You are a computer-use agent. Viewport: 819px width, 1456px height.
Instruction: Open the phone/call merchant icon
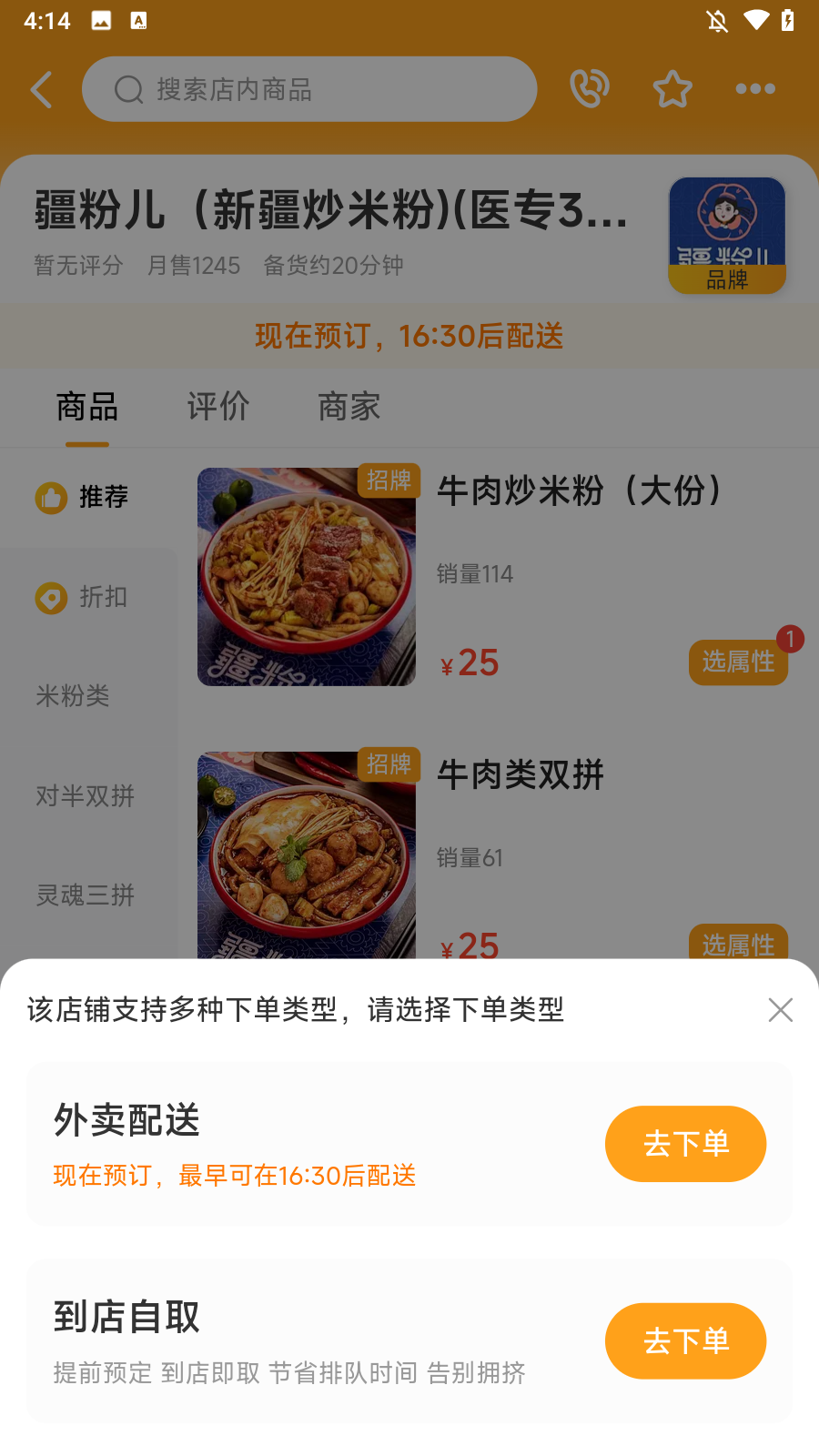point(589,88)
